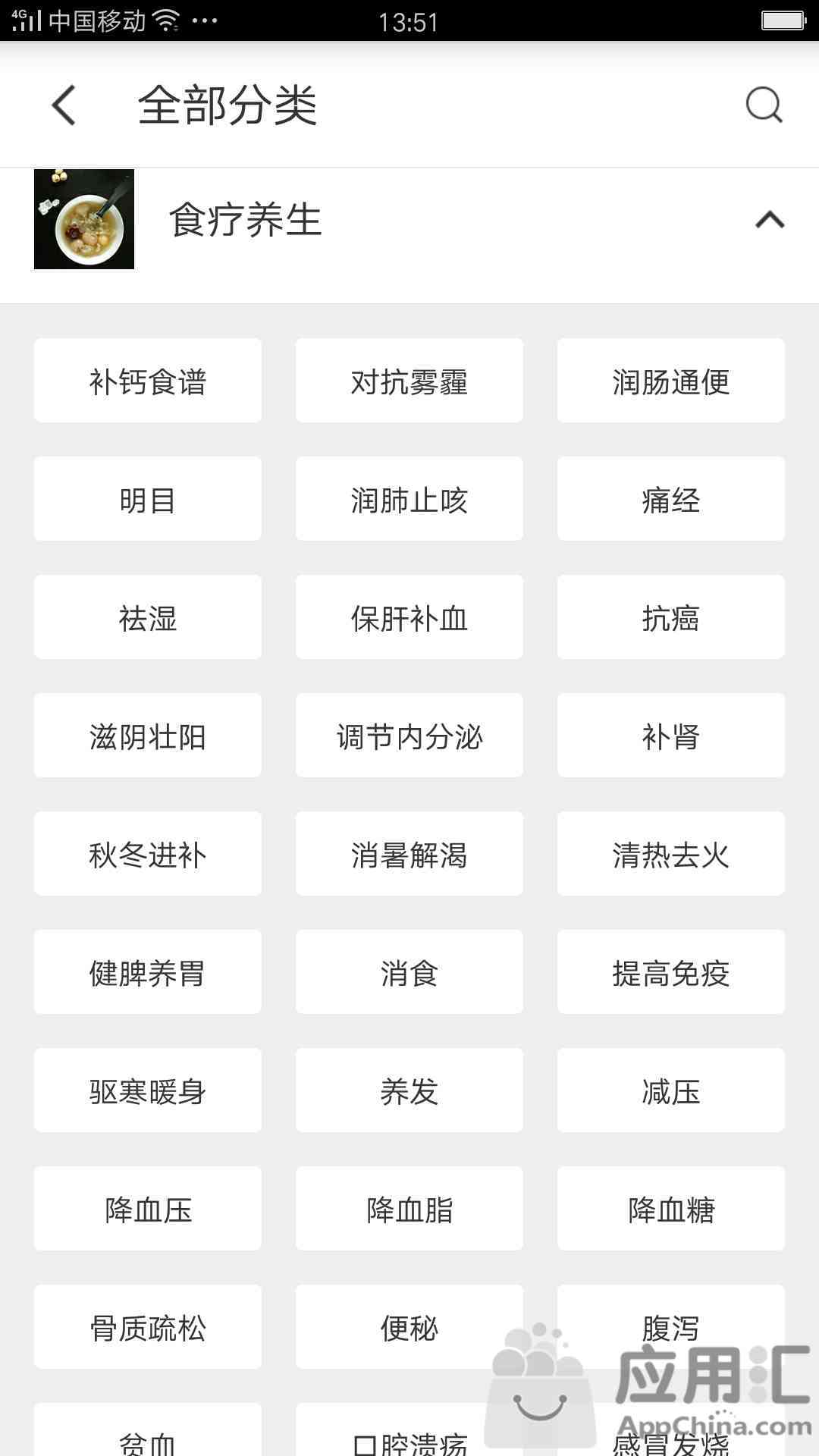Tap the 抗癌 chip
819x1456 pixels.
click(671, 617)
